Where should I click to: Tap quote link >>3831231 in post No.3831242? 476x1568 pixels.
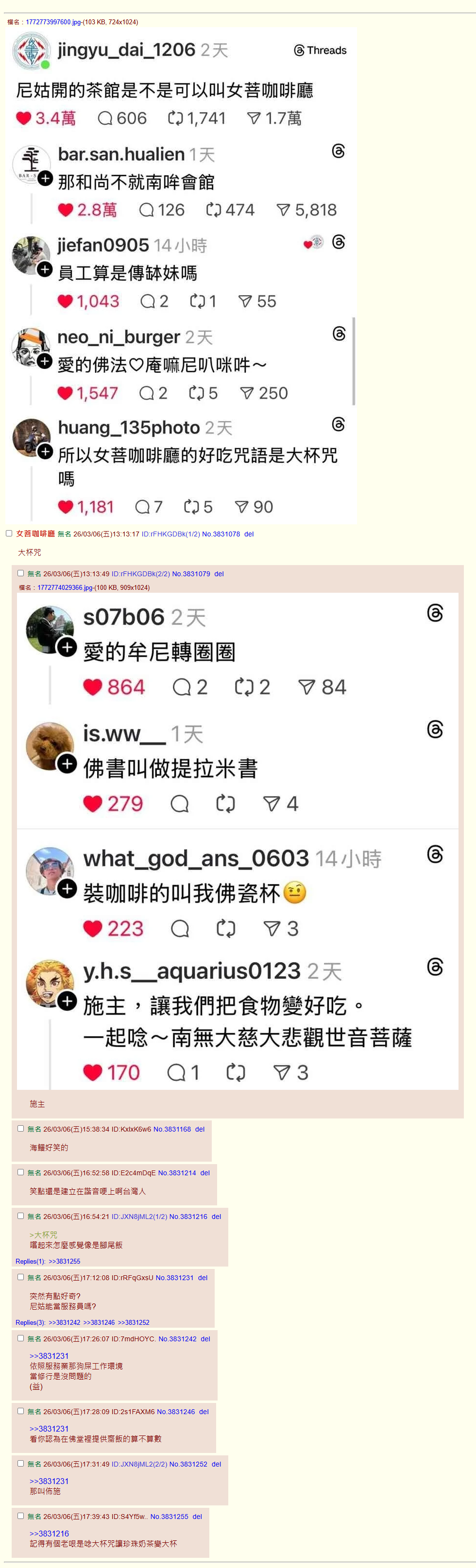(49, 1355)
